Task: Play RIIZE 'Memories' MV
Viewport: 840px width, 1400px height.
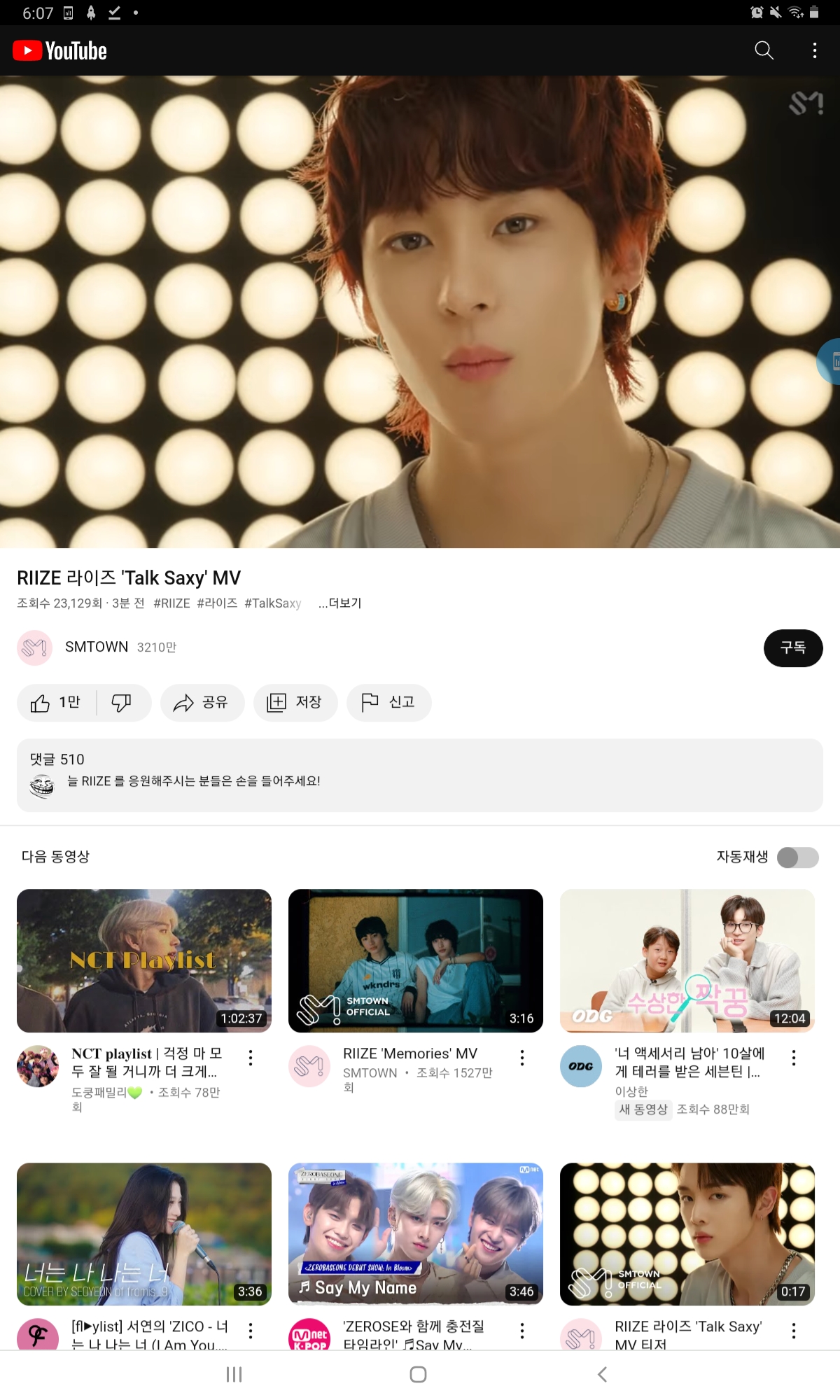Action: (x=416, y=960)
